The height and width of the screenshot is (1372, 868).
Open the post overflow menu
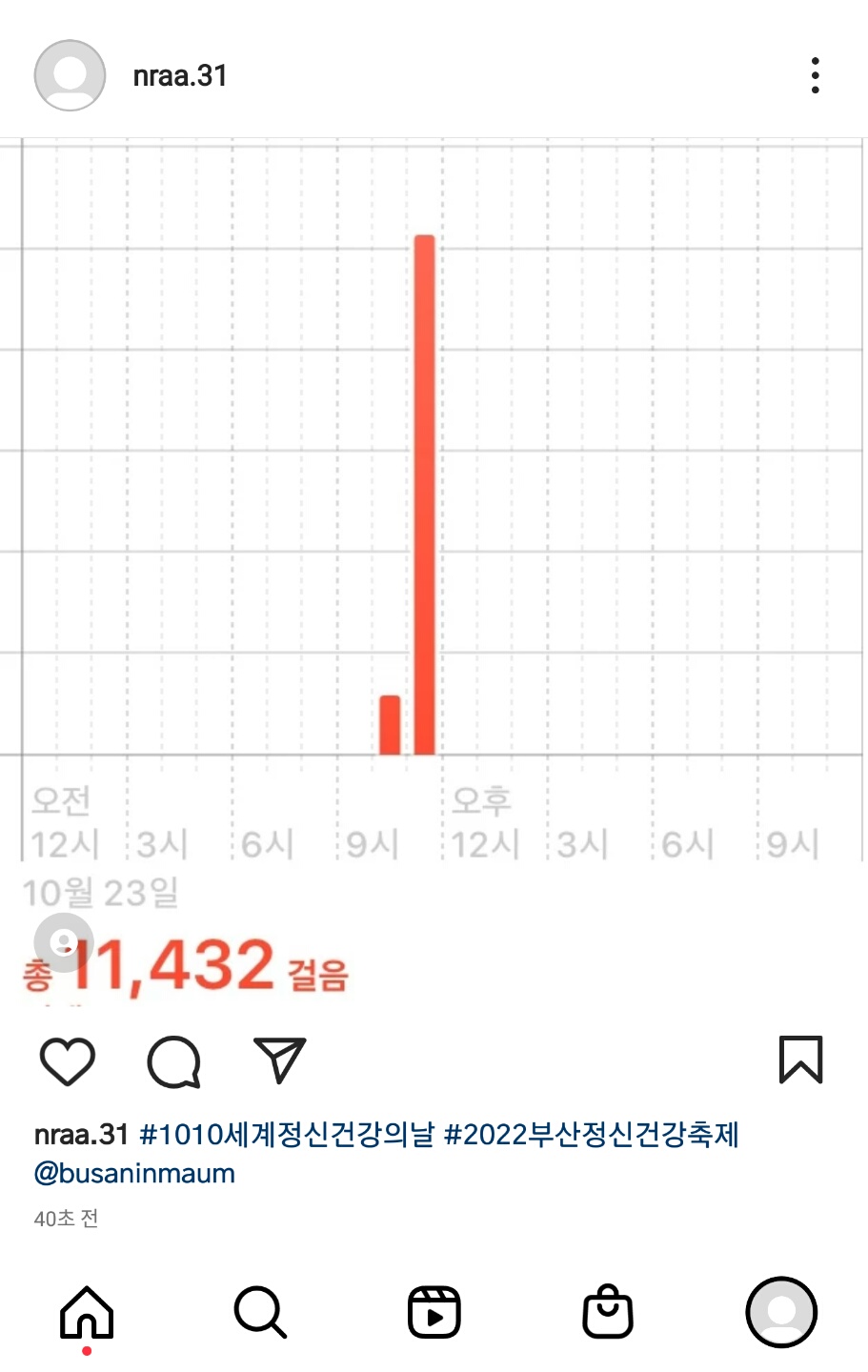coord(815,75)
